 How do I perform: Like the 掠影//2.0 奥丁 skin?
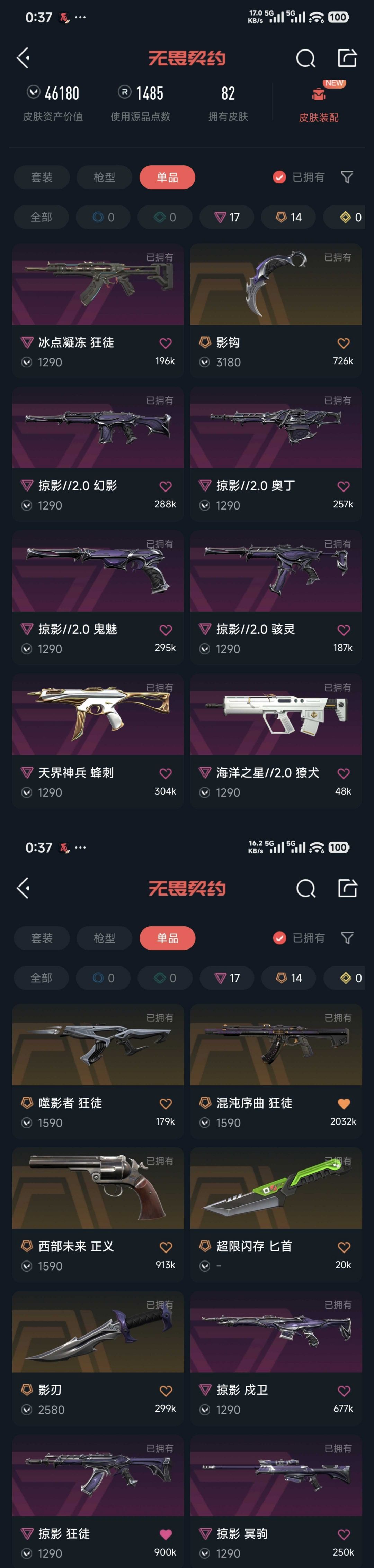(x=344, y=486)
